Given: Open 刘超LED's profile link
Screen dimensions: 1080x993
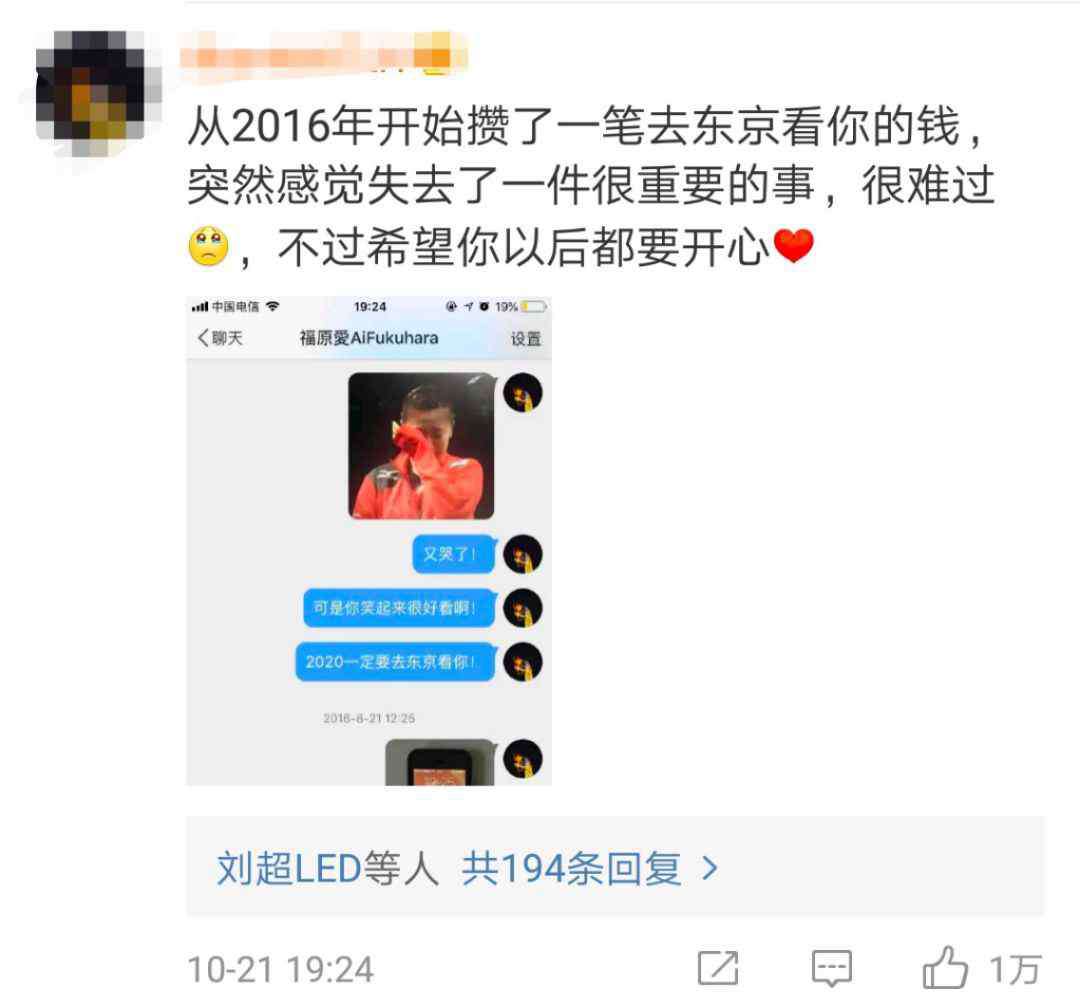Looking at the screenshot, I should coord(287,869).
